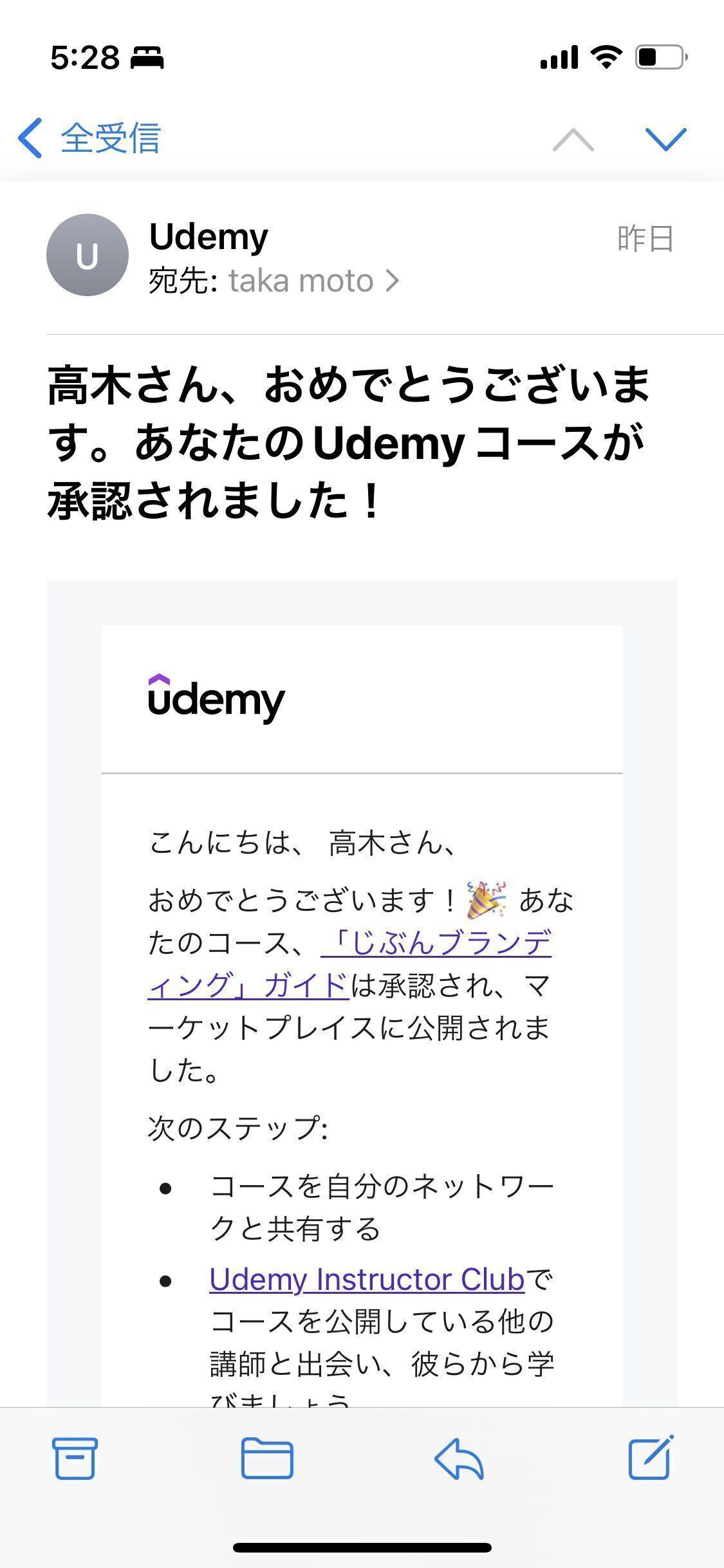Open the Udemy sender avatar

click(x=88, y=256)
